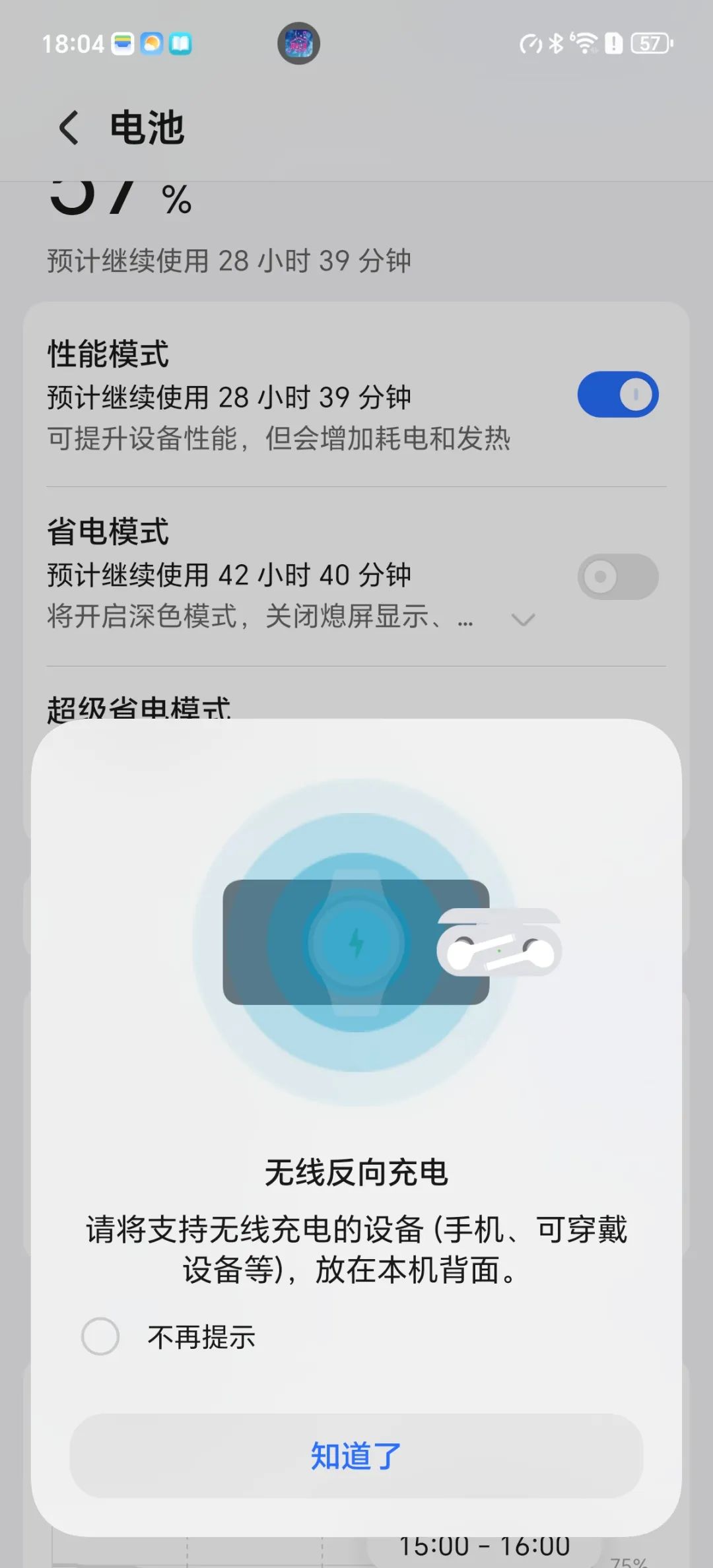Go back from the 电池 page

pos(69,127)
